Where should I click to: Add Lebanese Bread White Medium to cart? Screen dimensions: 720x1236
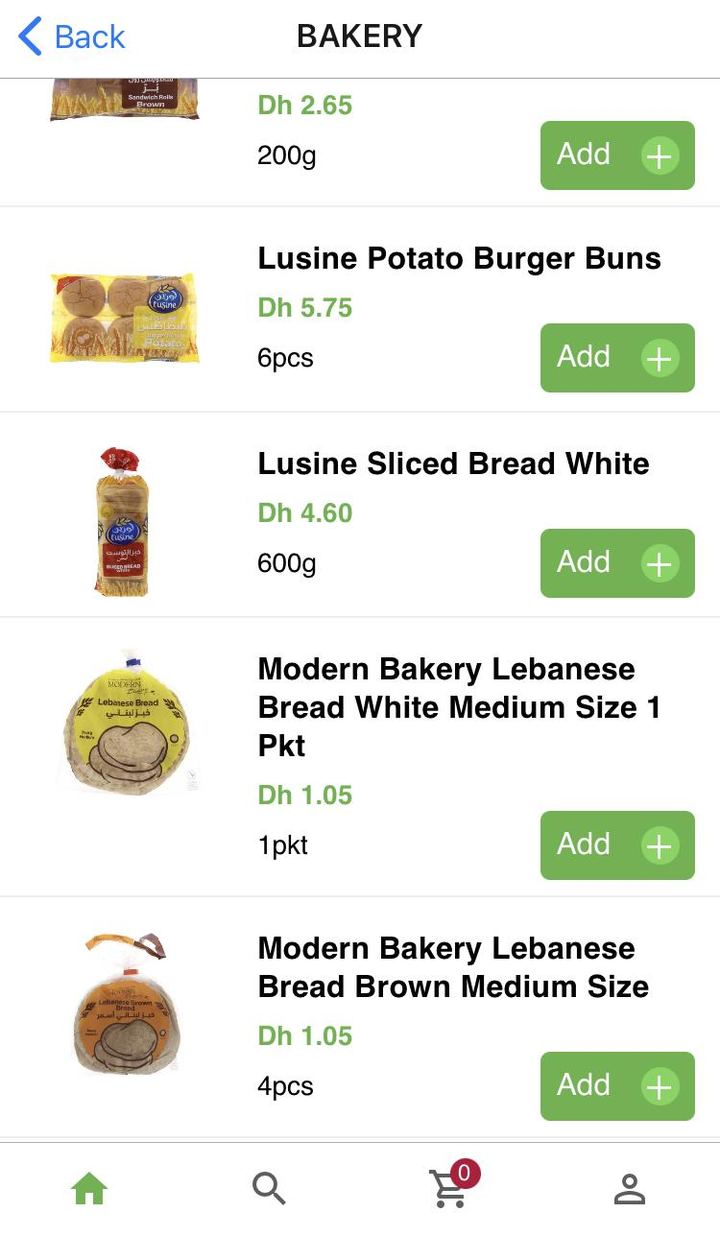(x=617, y=845)
